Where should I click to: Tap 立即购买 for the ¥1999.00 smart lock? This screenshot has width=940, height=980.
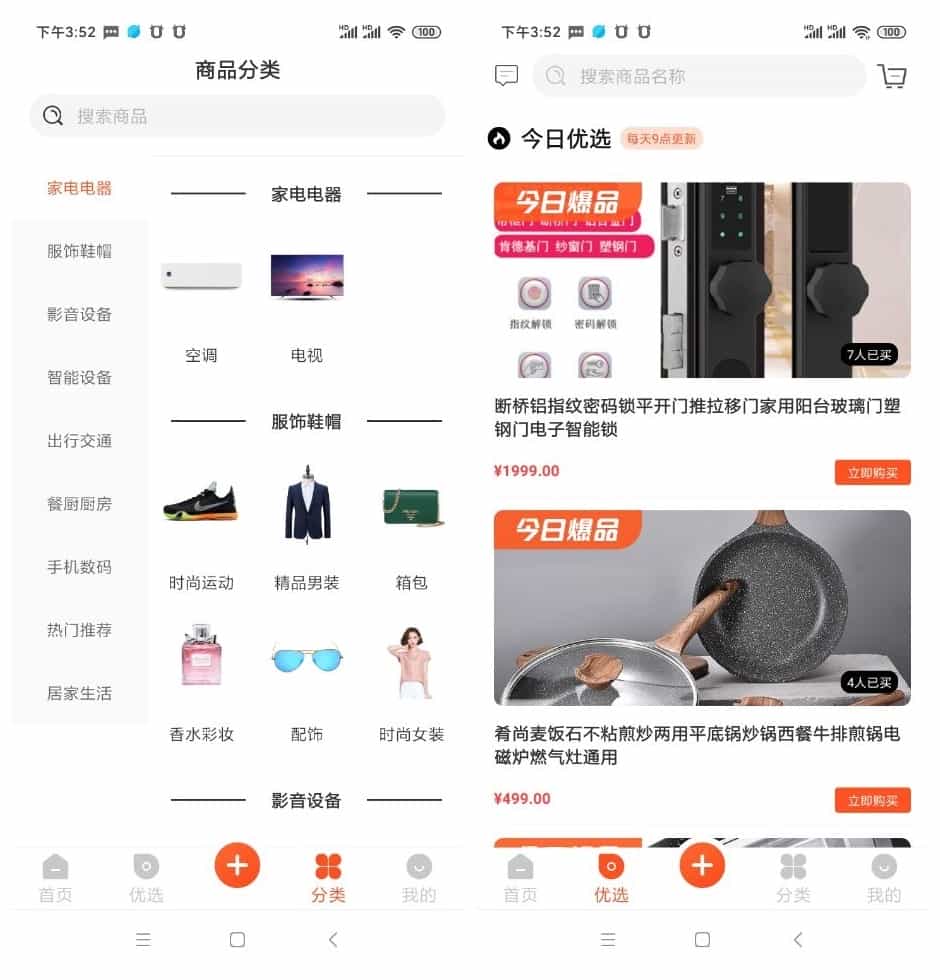click(872, 472)
